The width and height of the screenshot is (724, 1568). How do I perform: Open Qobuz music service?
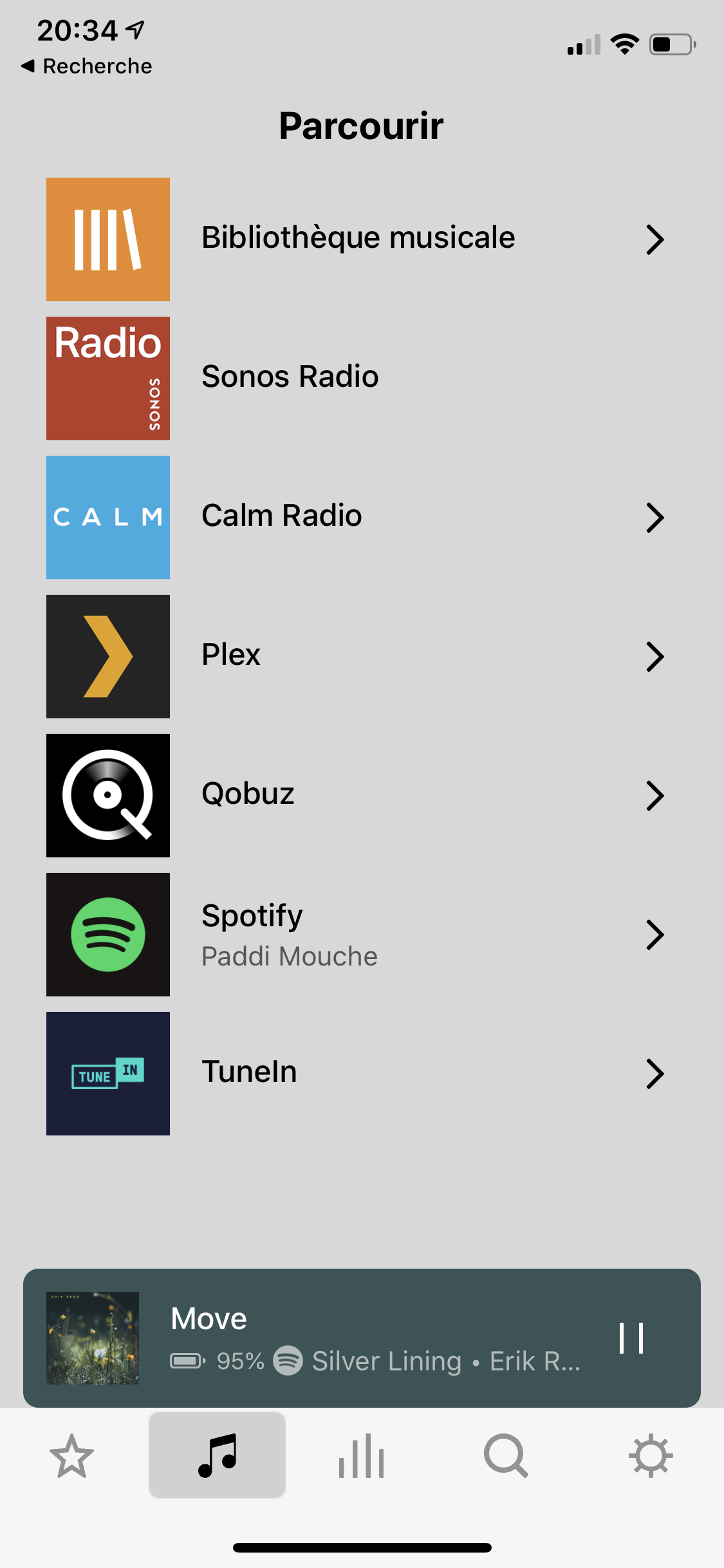click(358, 795)
